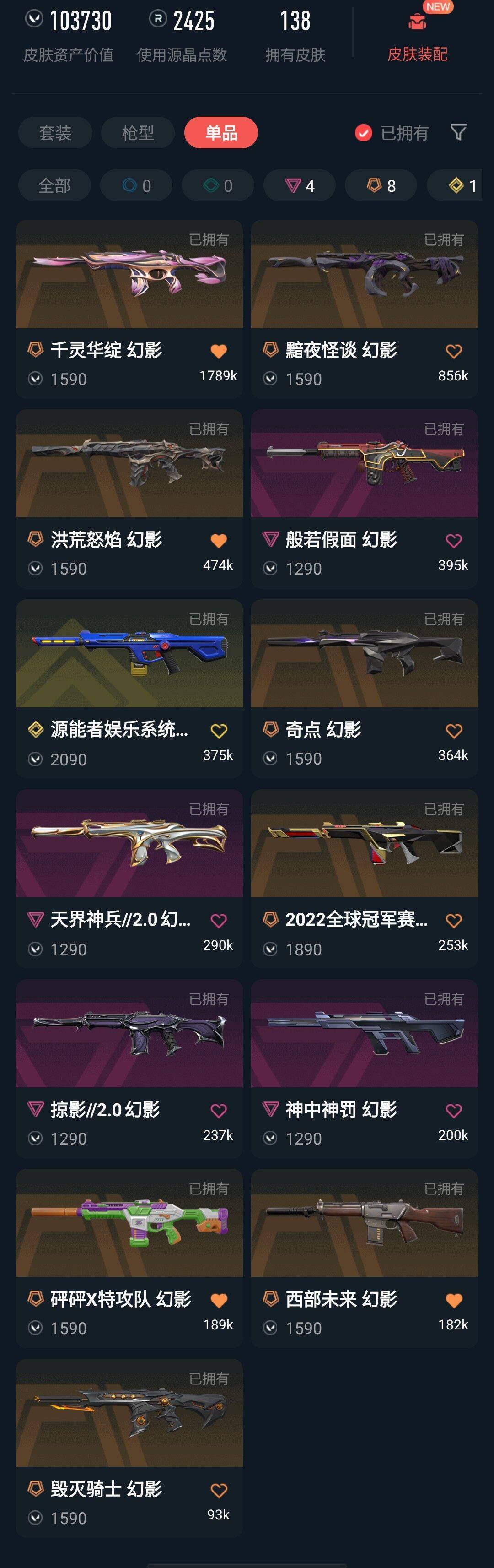494x1568 pixels.
Task: Open the filter funnel icon
Action: 458,132
